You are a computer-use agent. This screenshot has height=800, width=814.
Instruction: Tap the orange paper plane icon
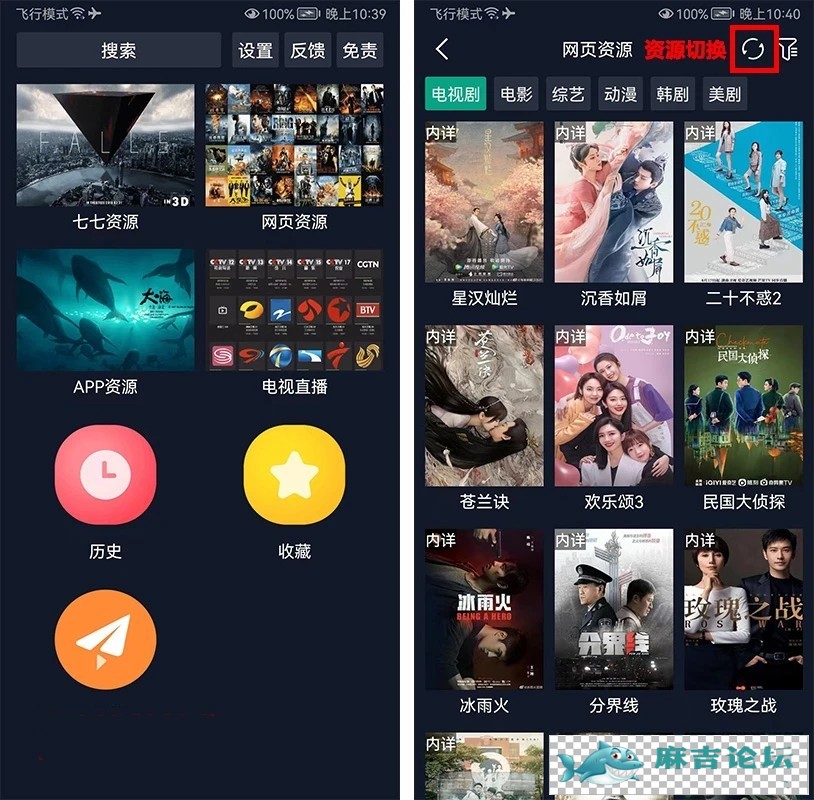click(x=106, y=640)
